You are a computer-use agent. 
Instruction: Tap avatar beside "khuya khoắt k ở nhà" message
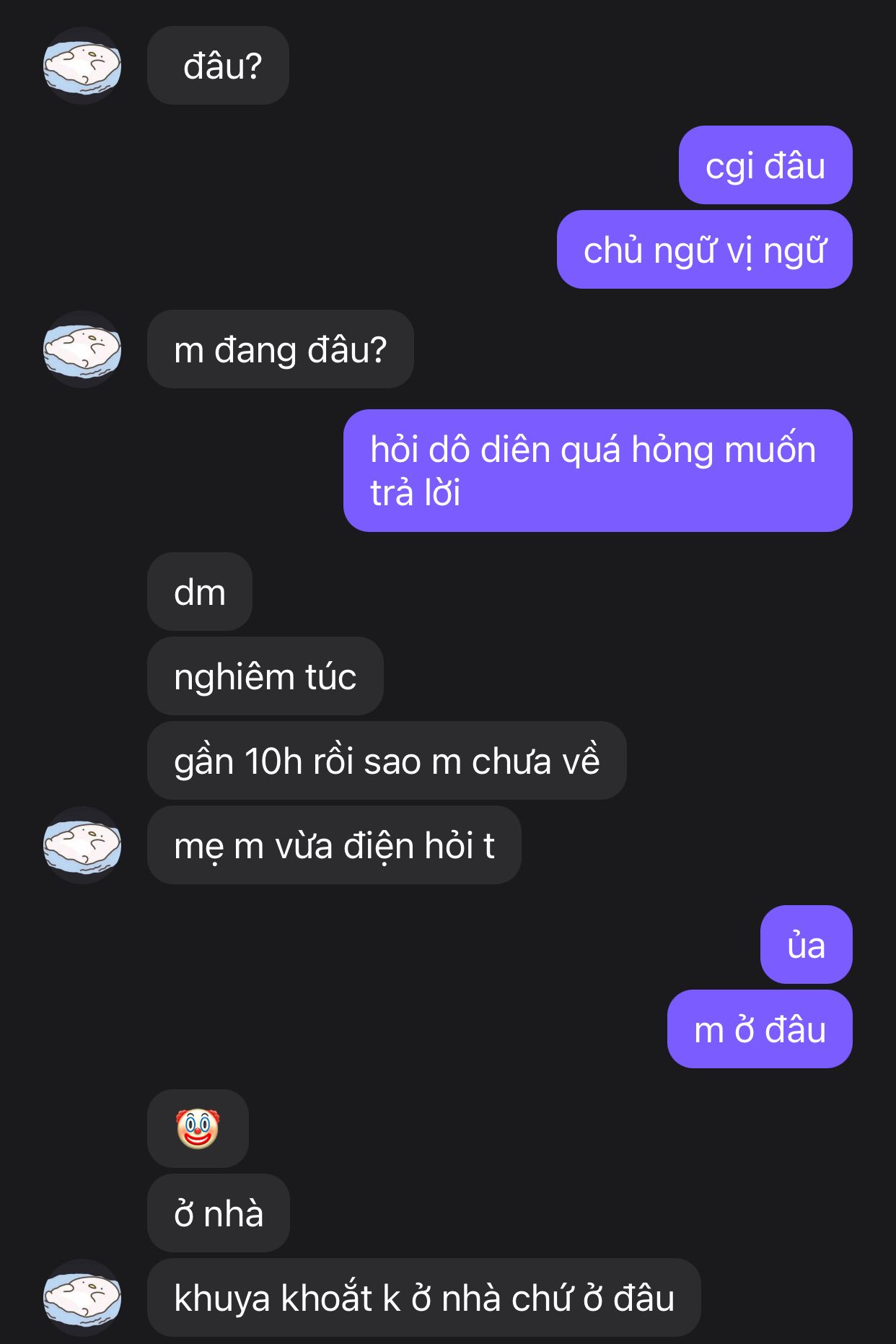click(82, 1298)
